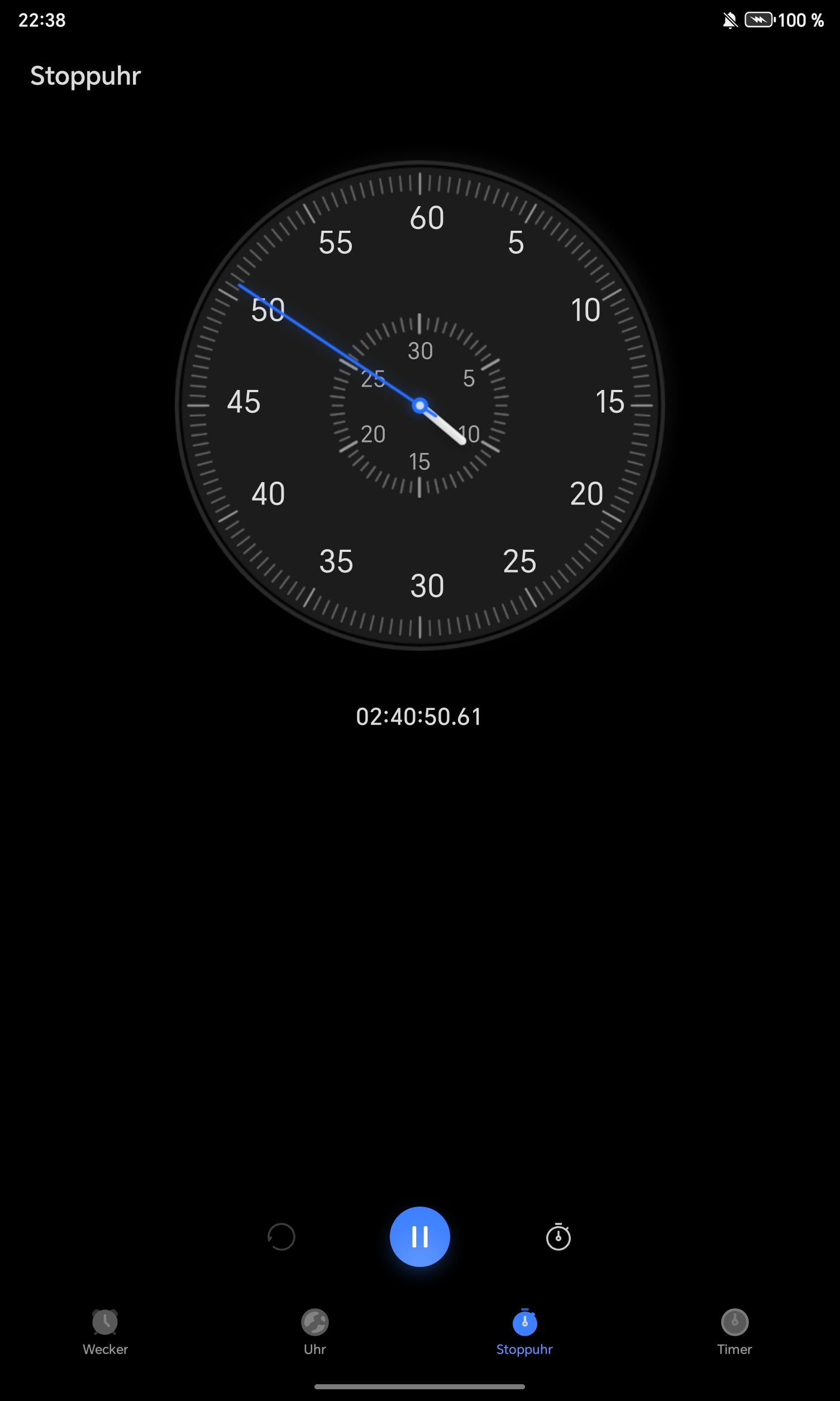840x1401 pixels.
Task: Switch to the Wecker tab
Action: pos(106,1332)
